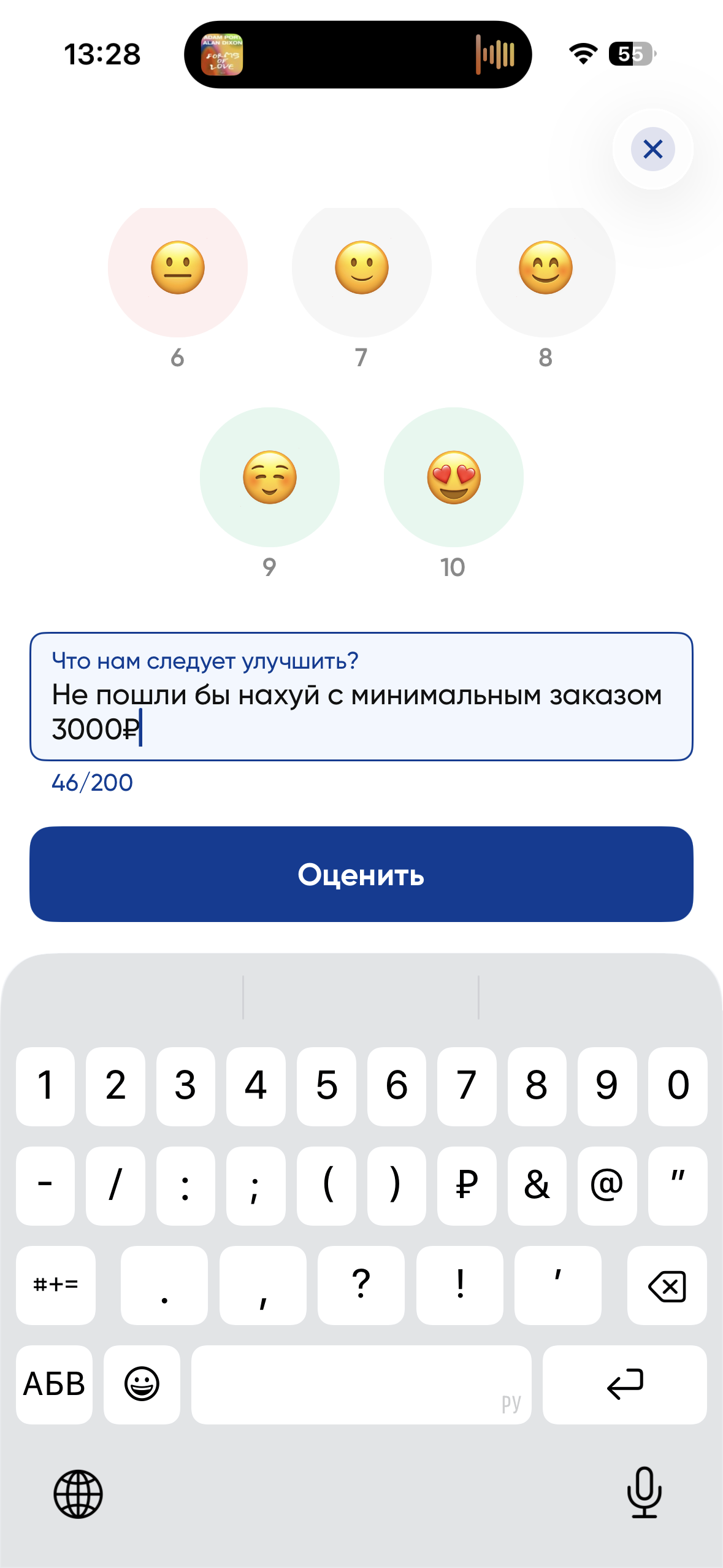Start dictation with the microphone
This screenshot has width=723, height=1568.
tap(644, 1493)
